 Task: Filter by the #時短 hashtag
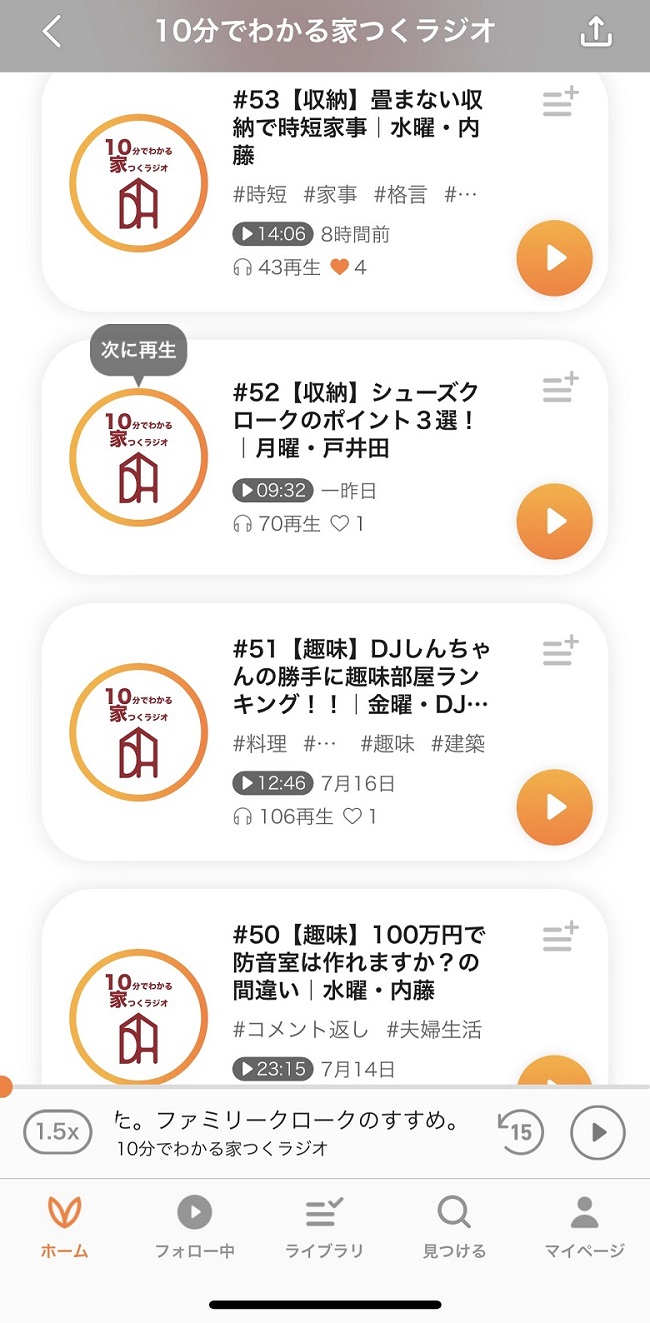(x=260, y=195)
